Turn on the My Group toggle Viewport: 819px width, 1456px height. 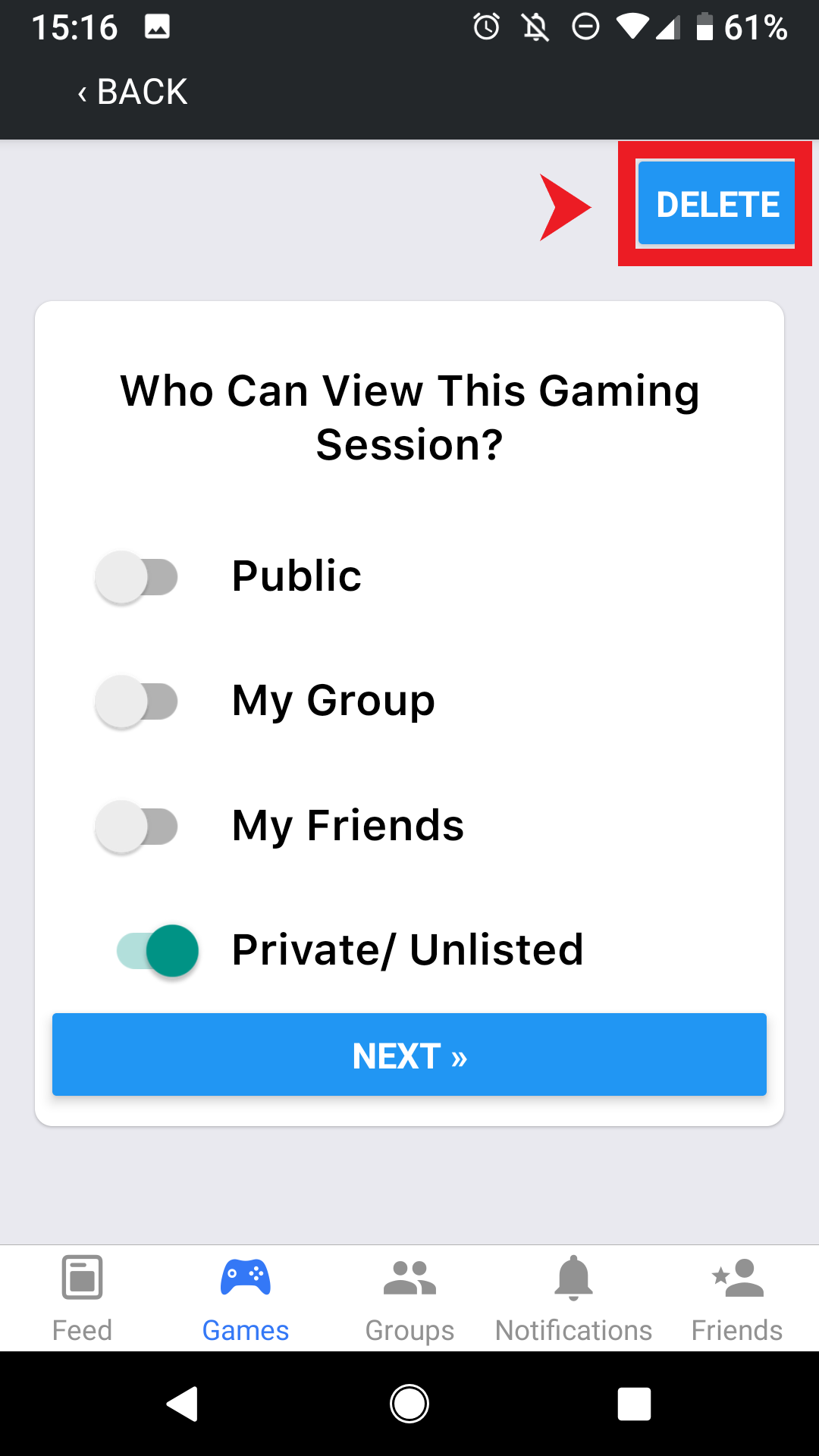pyautogui.click(x=138, y=701)
